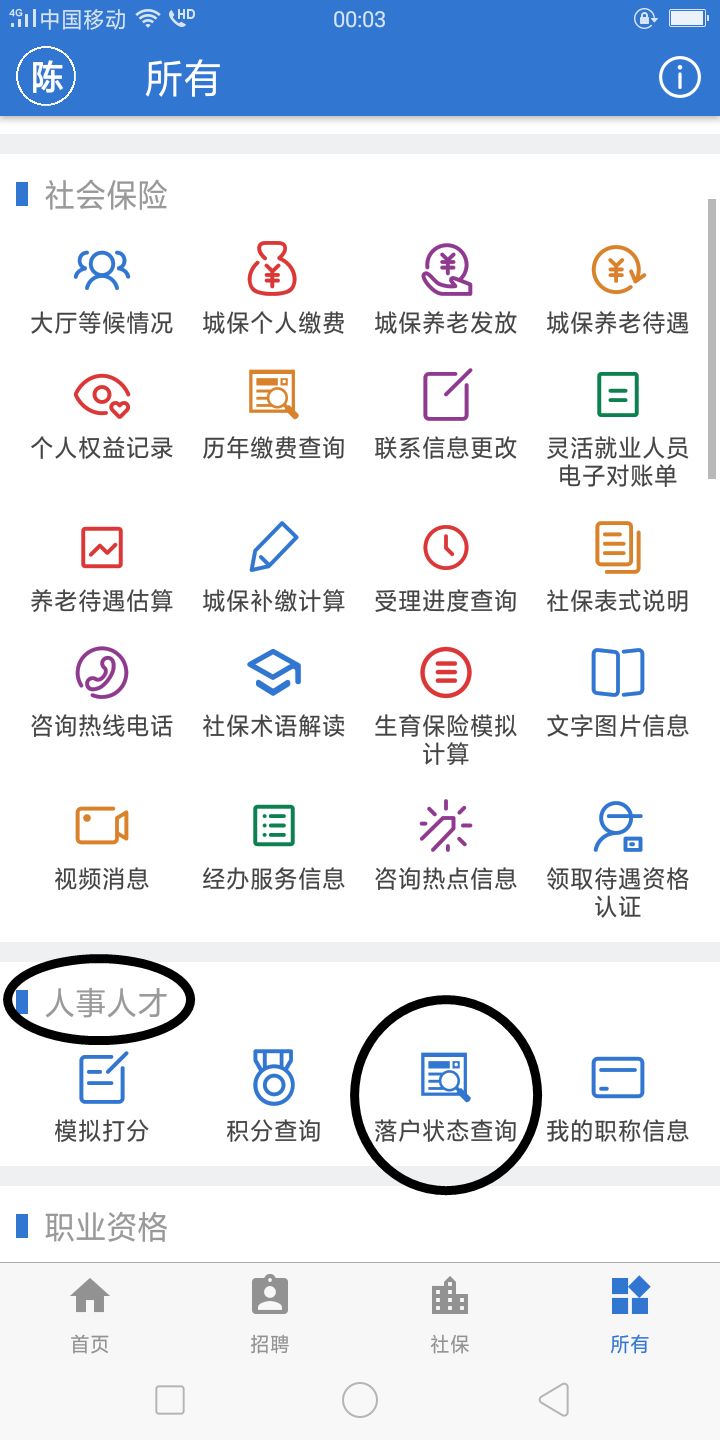Open 领取待遇资格认证
720x1440 pixels.
coord(617,859)
